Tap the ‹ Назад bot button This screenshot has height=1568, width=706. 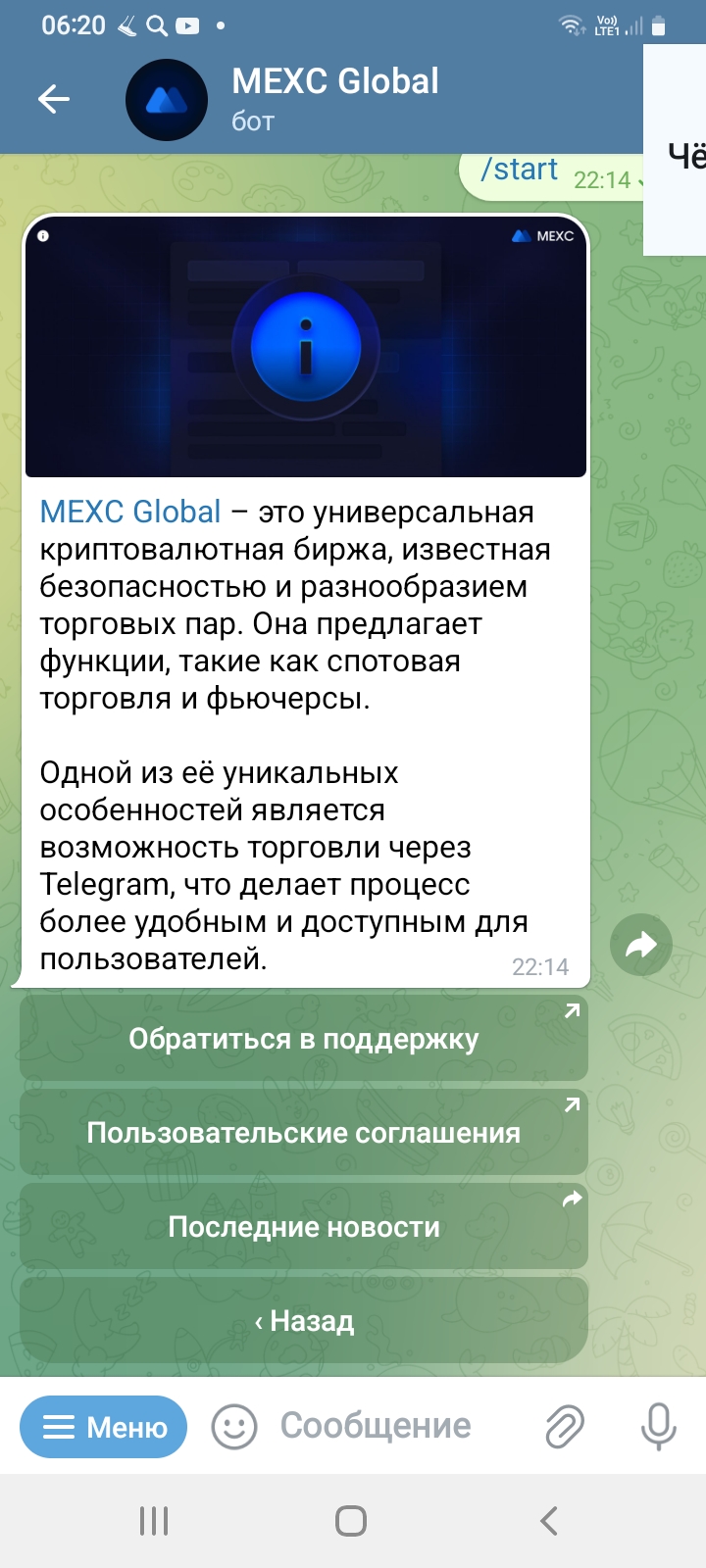point(303,1321)
